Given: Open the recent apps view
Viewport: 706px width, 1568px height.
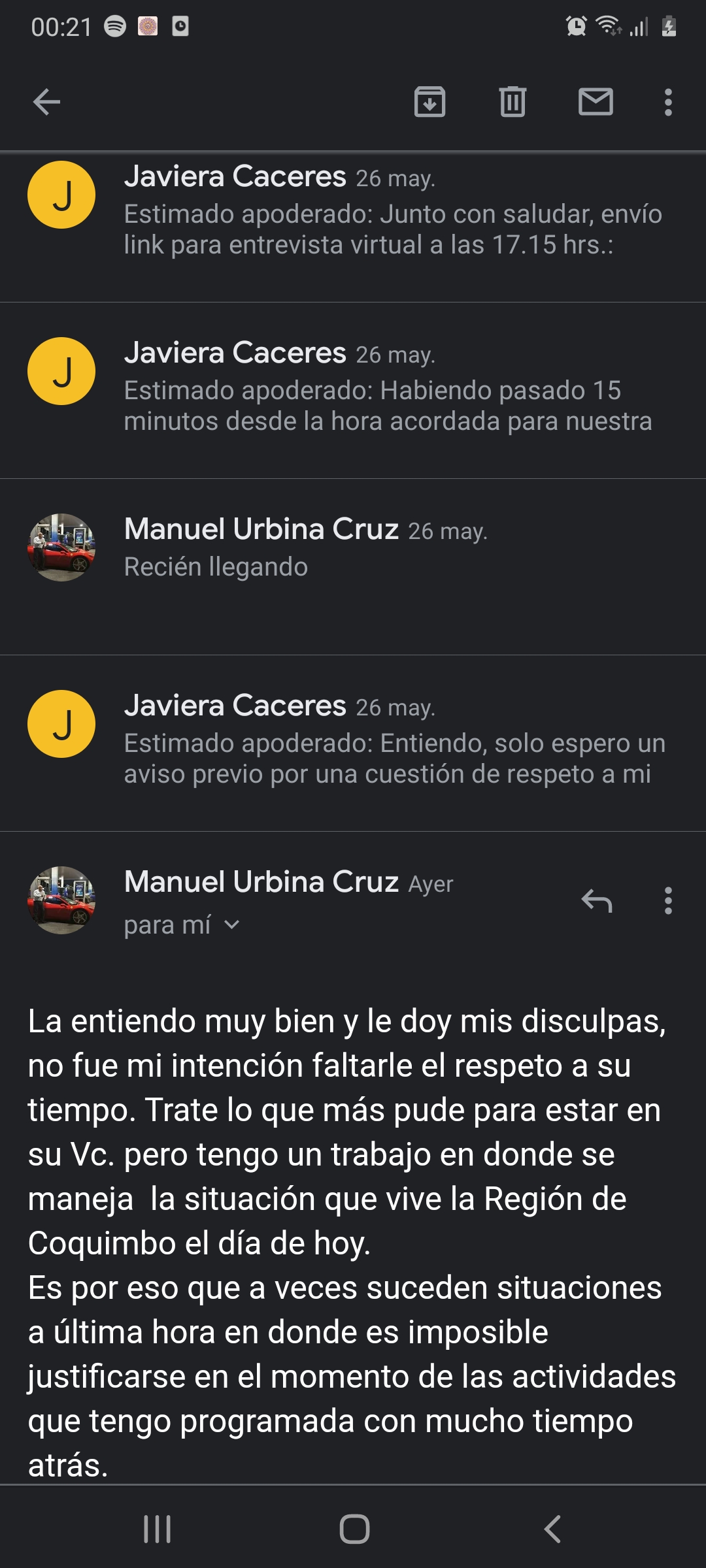Looking at the screenshot, I should click(157, 1529).
